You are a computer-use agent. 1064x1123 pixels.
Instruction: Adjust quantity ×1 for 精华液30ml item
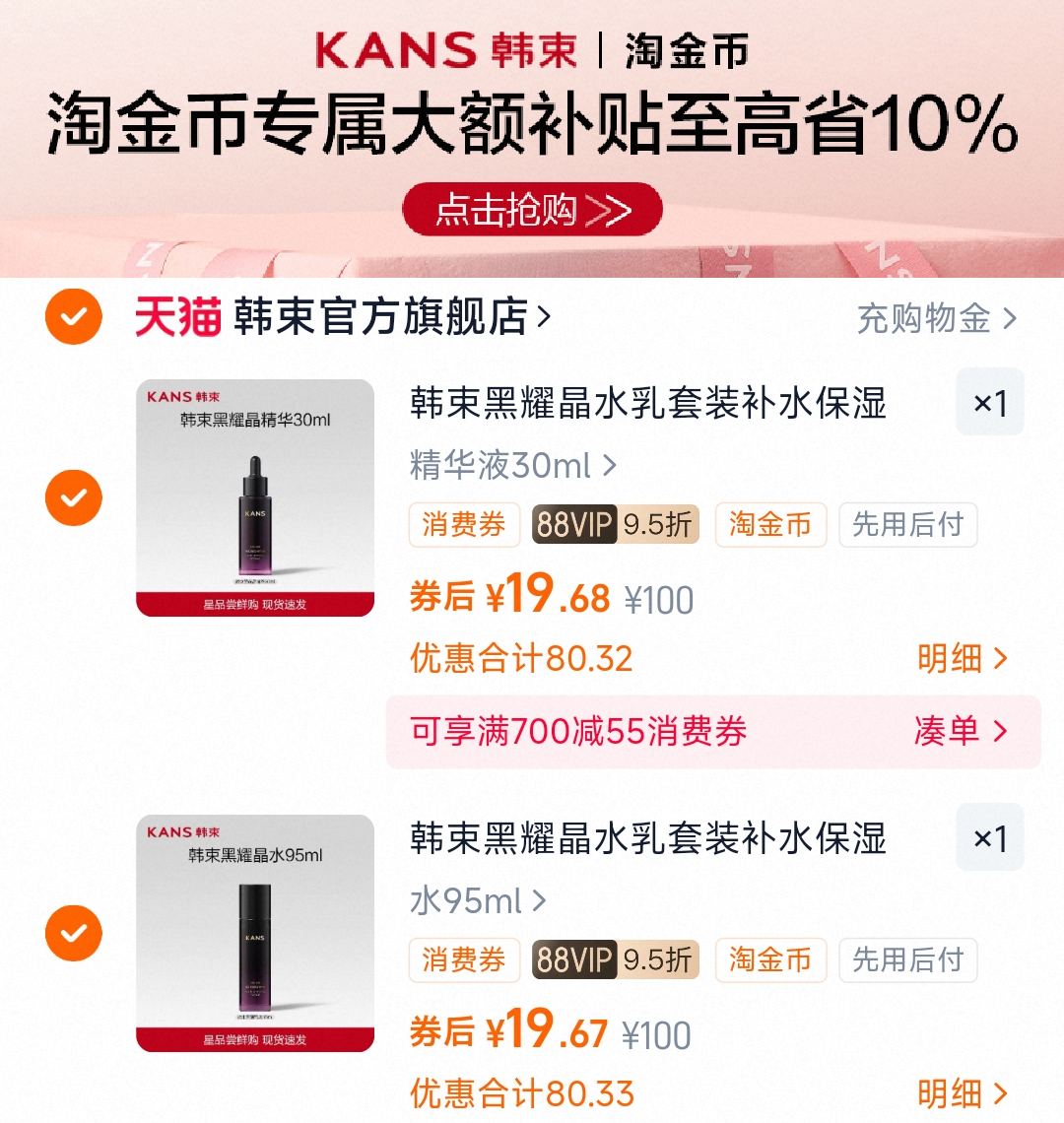pos(989,403)
